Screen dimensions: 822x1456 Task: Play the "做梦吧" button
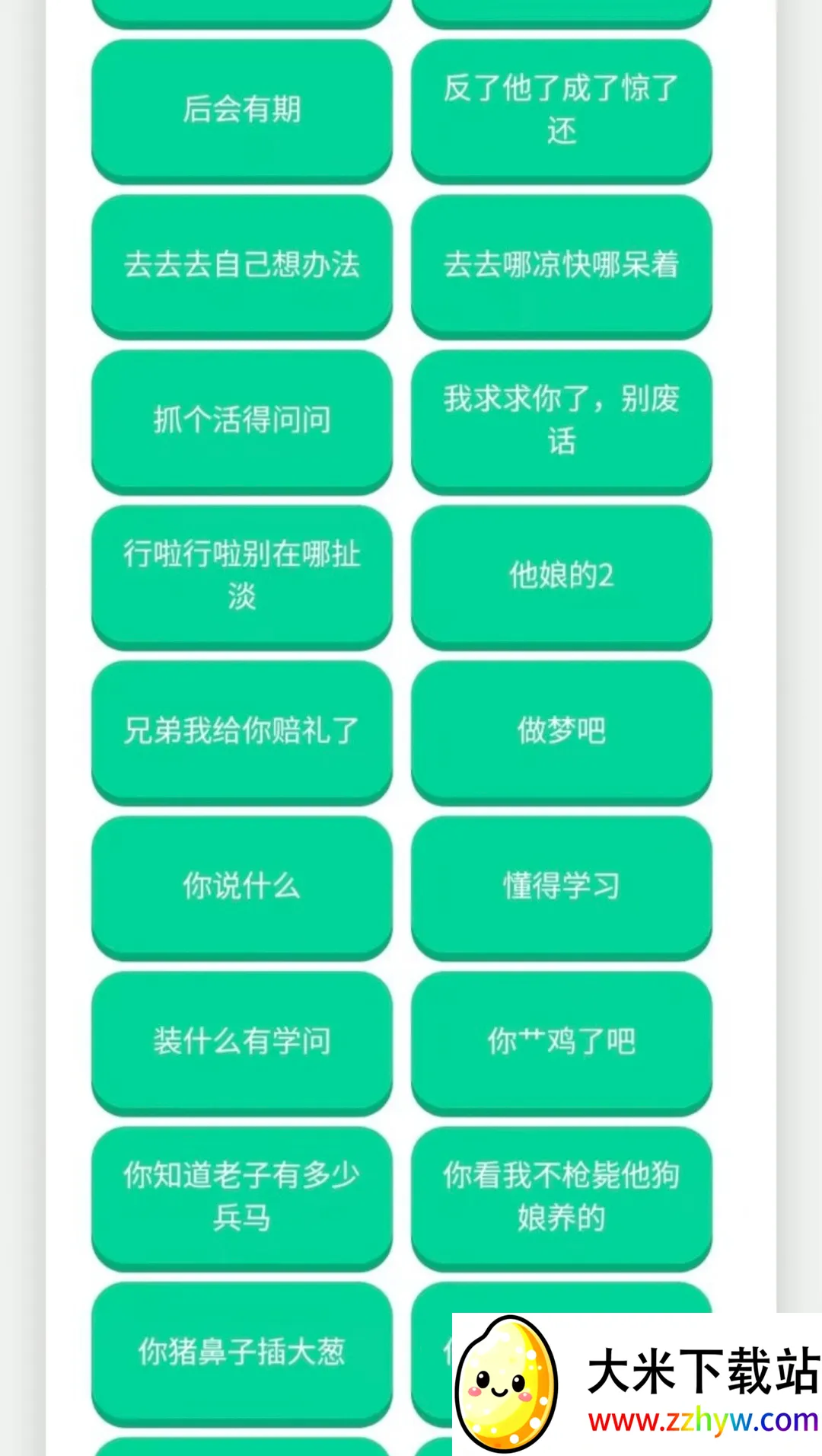(x=561, y=731)
